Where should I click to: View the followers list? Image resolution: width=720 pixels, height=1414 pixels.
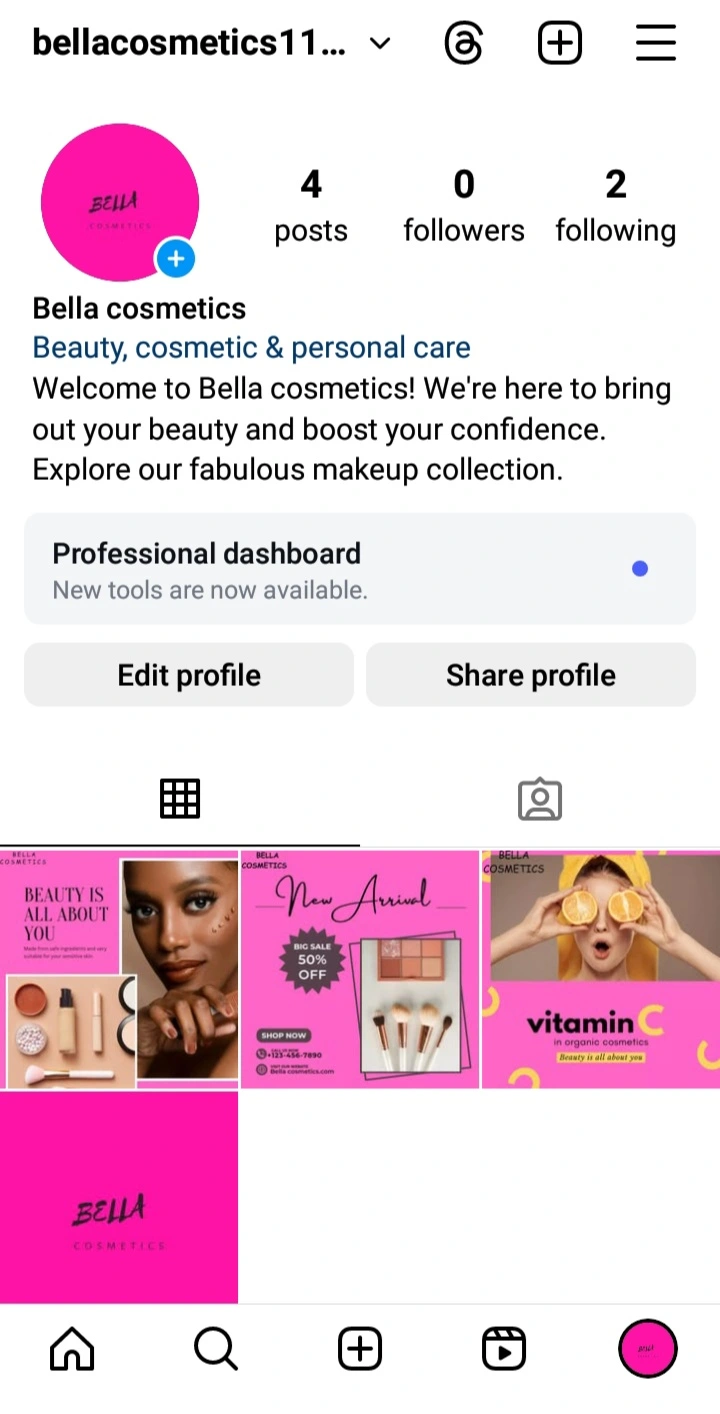point(463,206)
